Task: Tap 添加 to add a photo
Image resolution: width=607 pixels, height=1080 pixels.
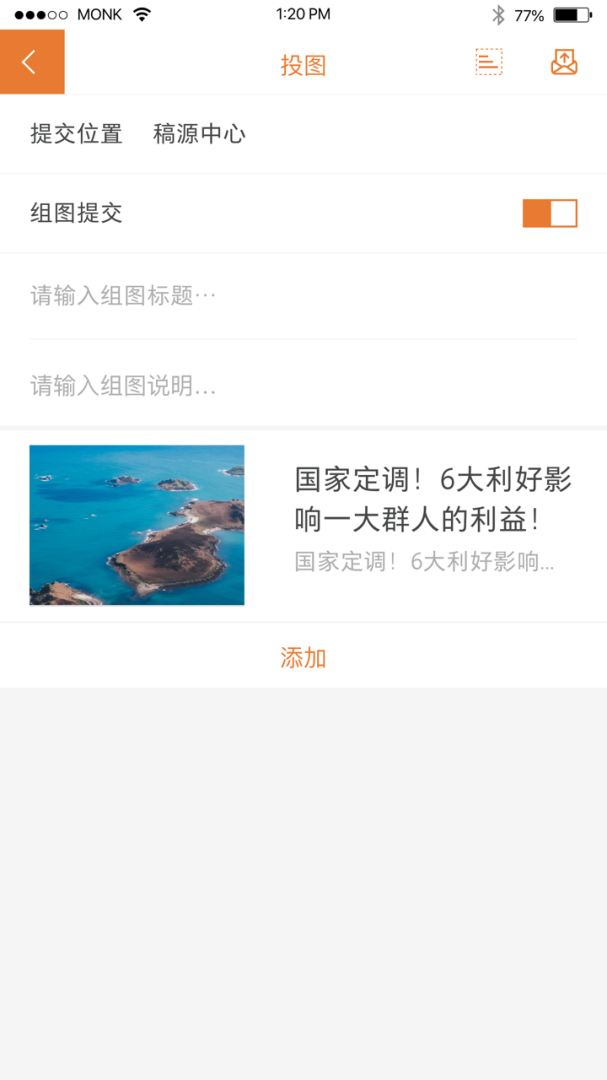Action: [303, 657]
